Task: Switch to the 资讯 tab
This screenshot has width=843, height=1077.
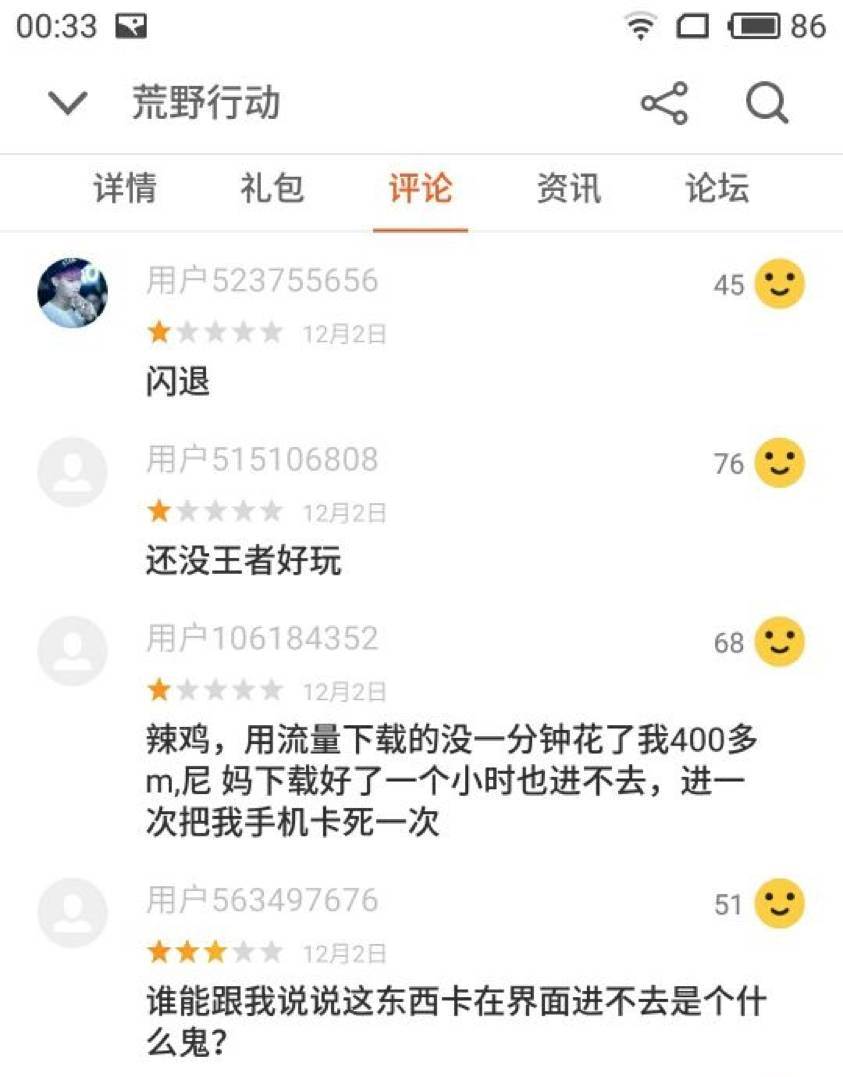Action: pos(568,188)
